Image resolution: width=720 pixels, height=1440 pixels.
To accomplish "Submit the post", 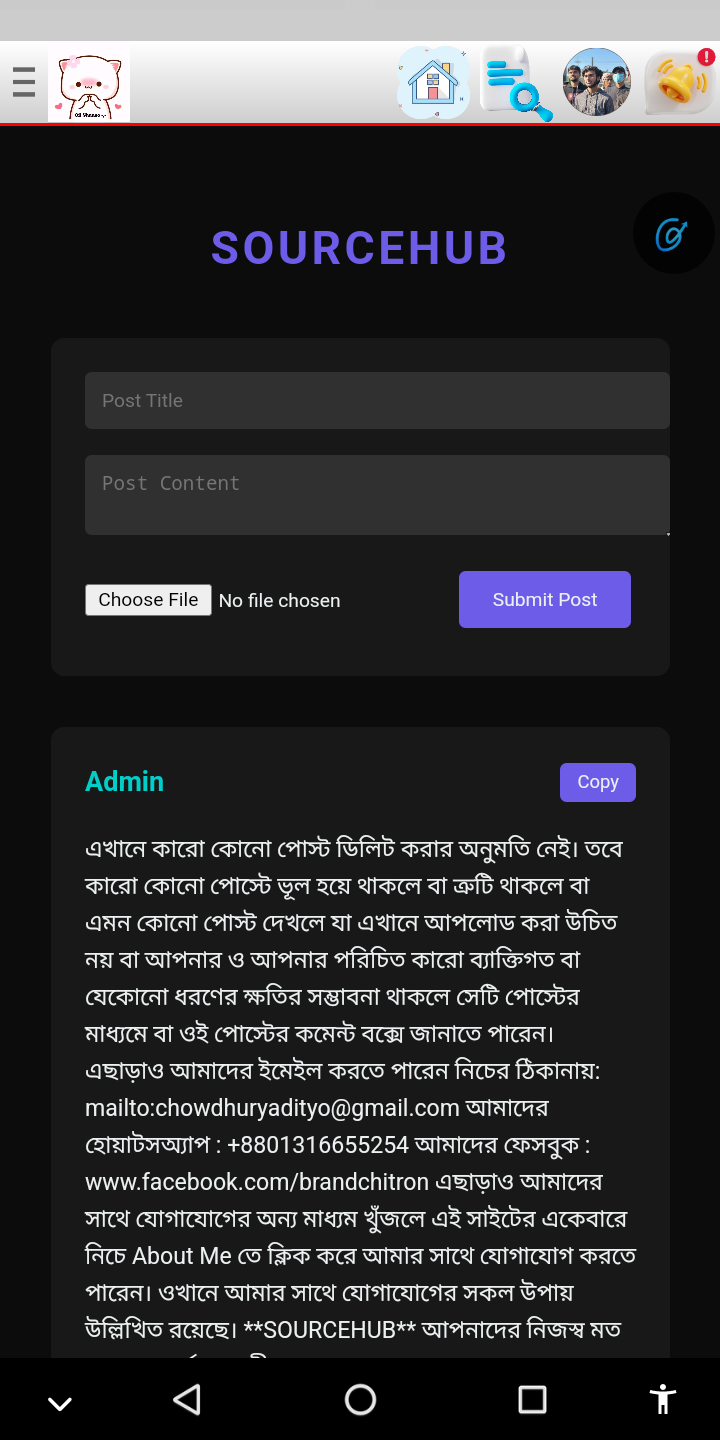I will point(544,600).
